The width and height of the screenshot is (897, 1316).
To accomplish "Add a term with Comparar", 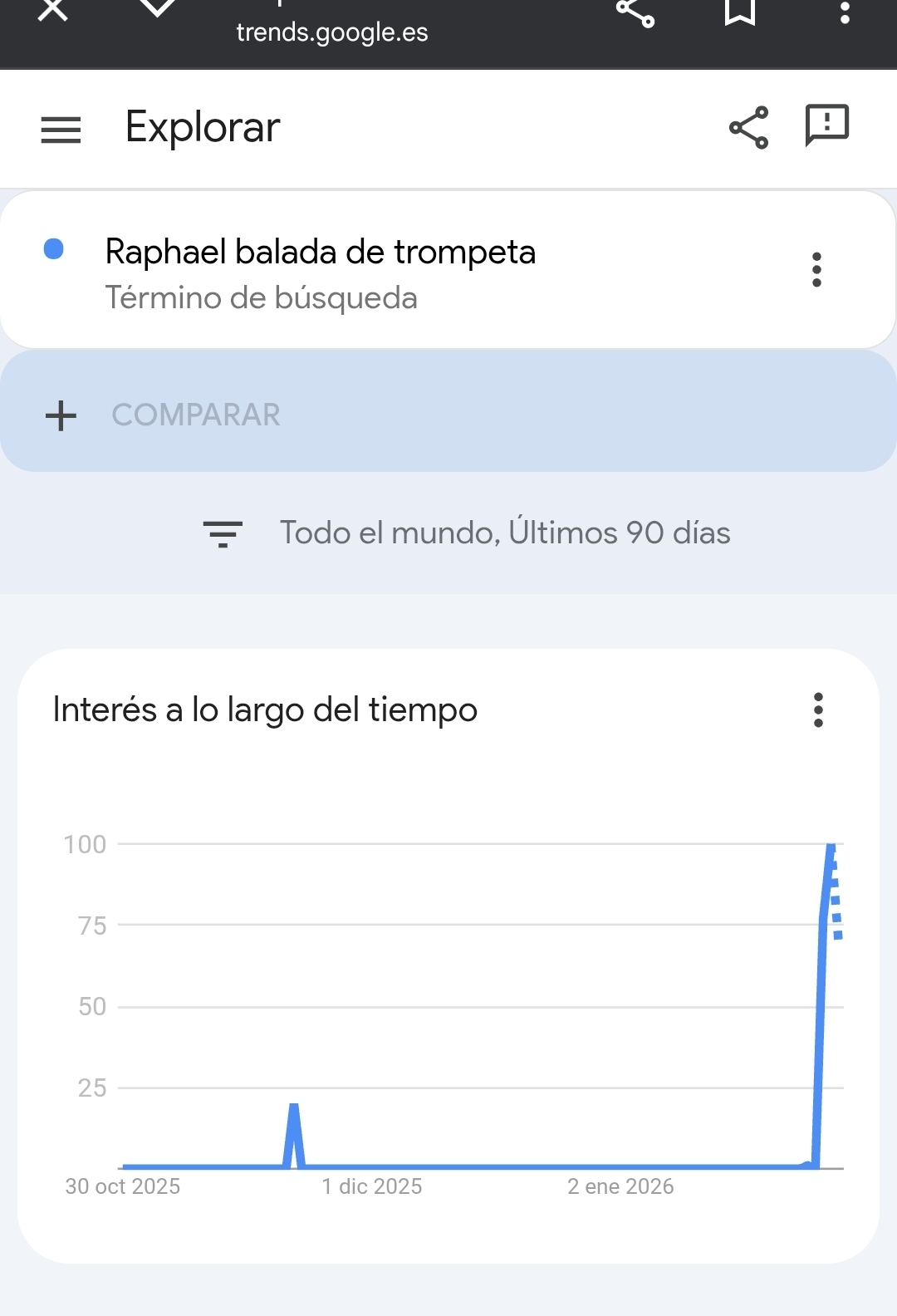I will pos(196,415).
